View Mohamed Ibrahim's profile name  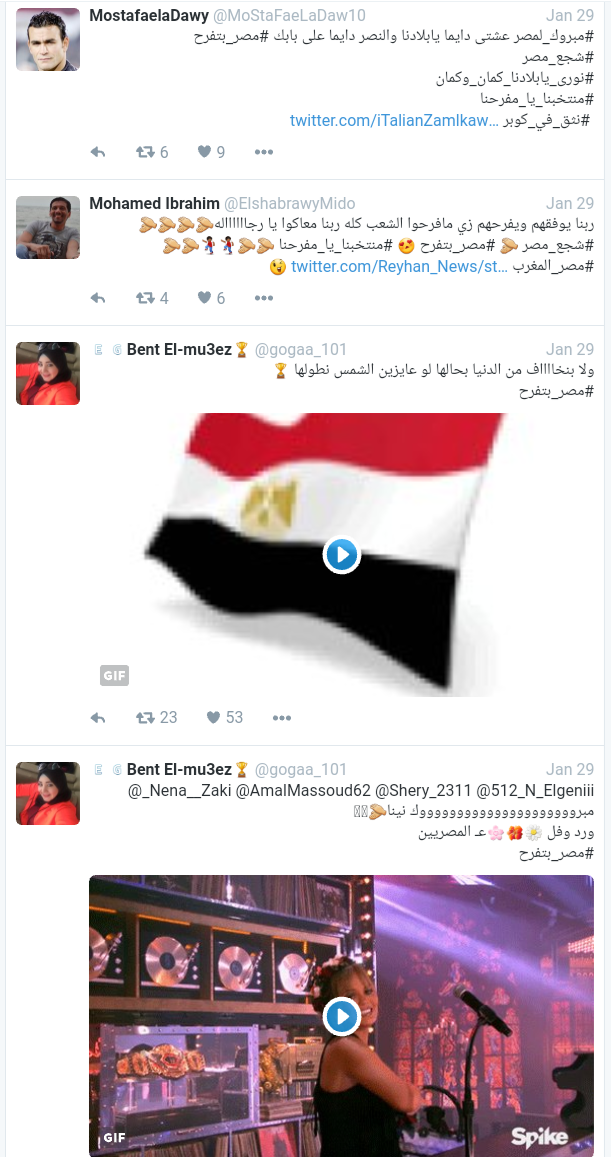154,203
